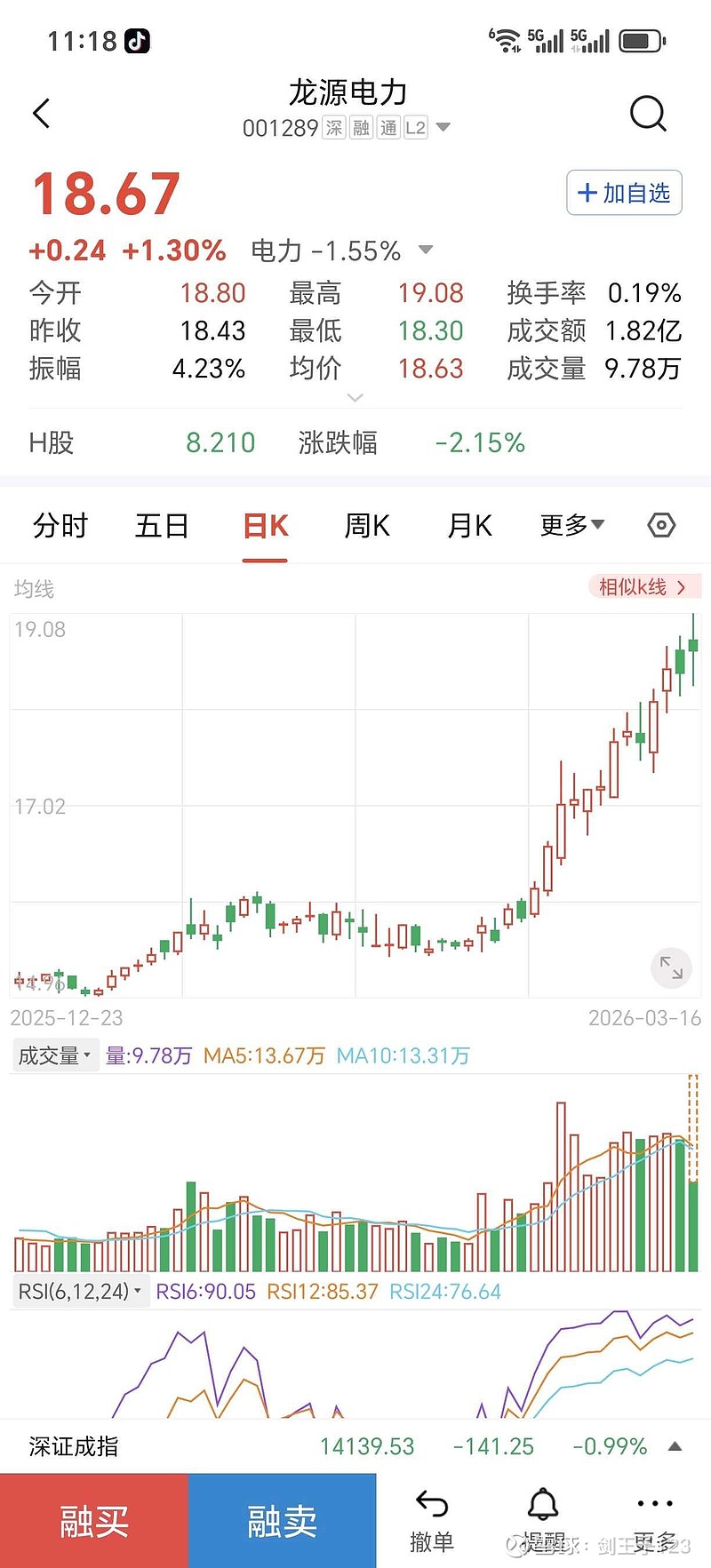
Task: Open chart settings hexagon icon
Action: pos(661,526)
